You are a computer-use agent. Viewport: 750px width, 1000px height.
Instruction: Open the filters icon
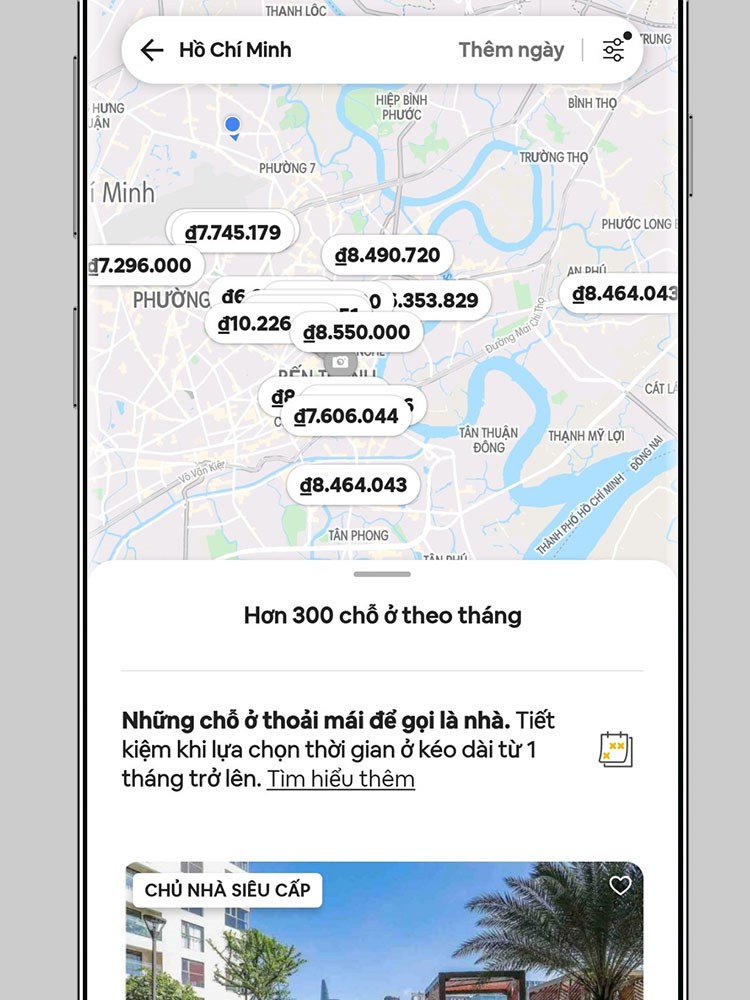click(x=613, y=50)
